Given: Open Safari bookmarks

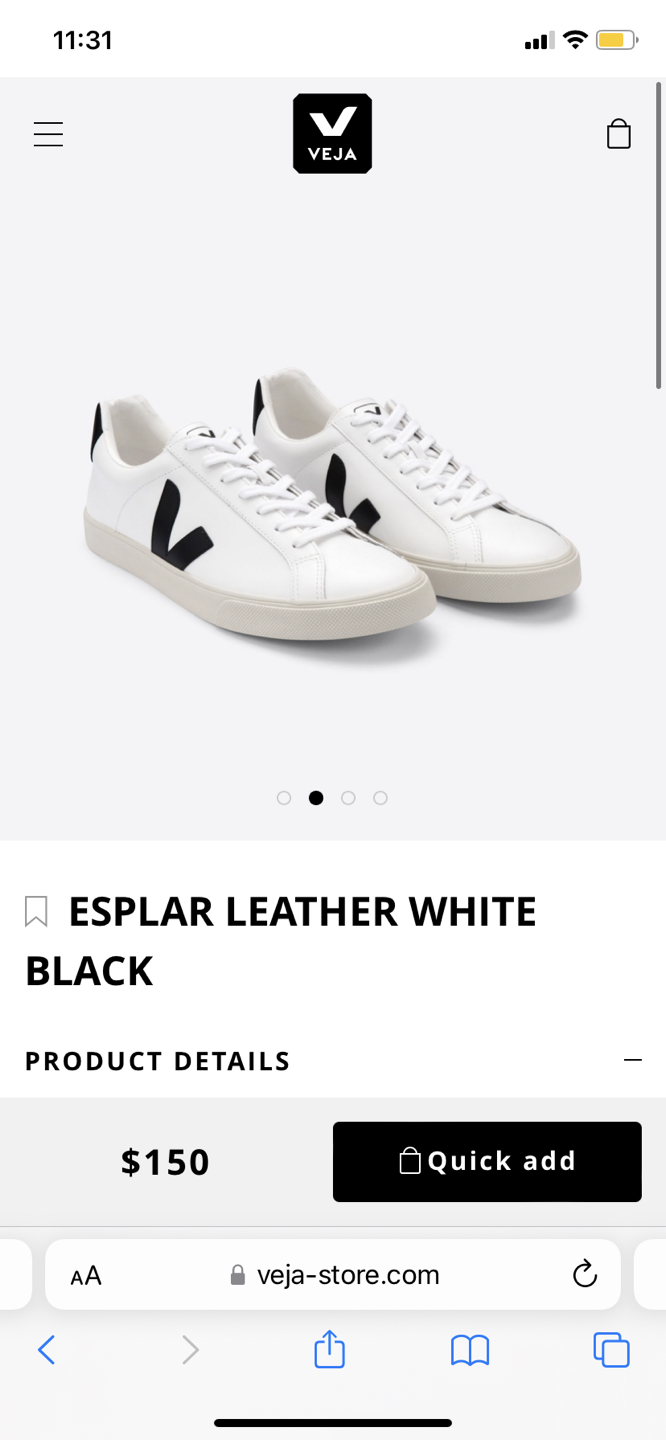Looking at the screenshot, I should coord(470,1350).
